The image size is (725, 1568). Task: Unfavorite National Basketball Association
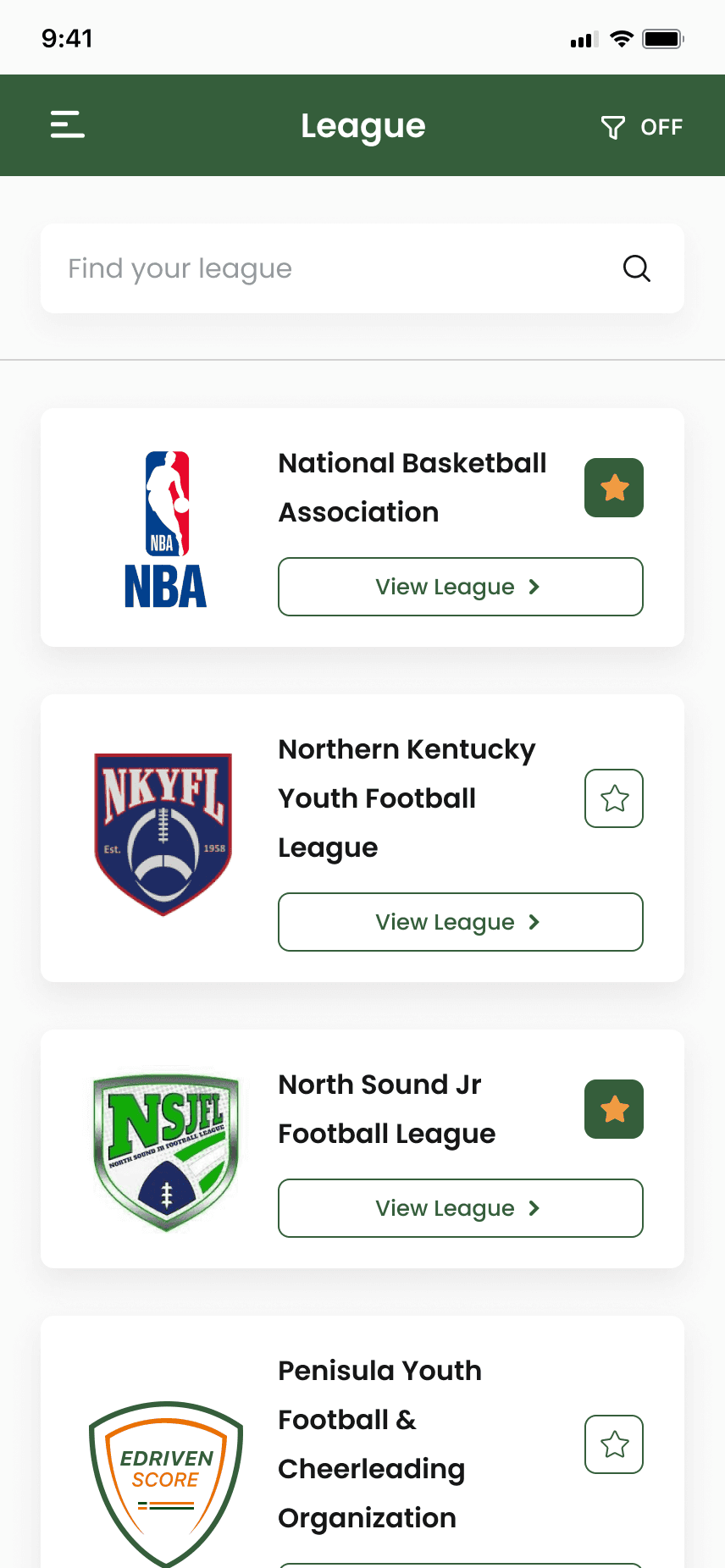click(613, 488)
